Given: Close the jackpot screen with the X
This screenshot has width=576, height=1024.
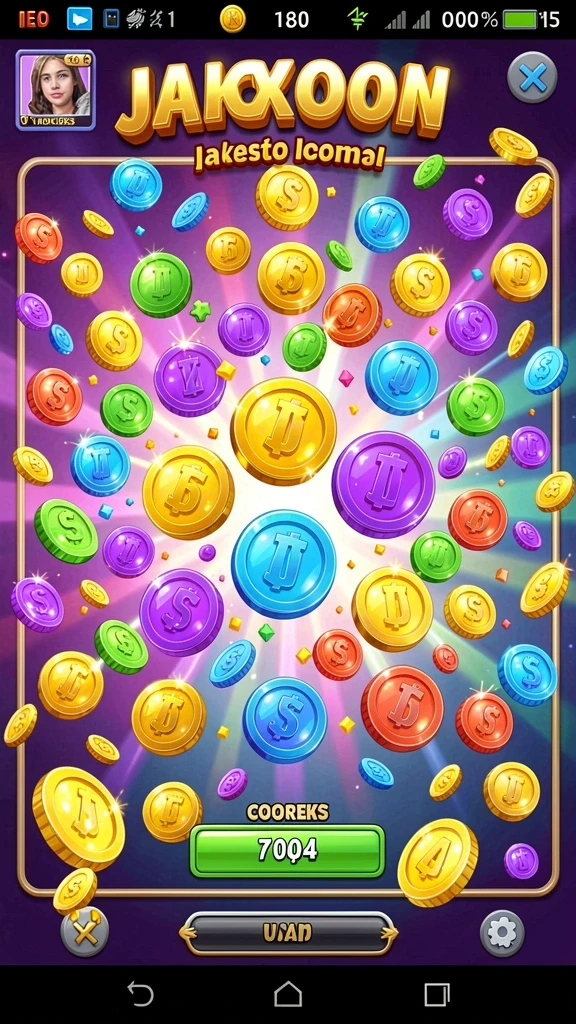Looking at the screenshot, I should point(532,78).
